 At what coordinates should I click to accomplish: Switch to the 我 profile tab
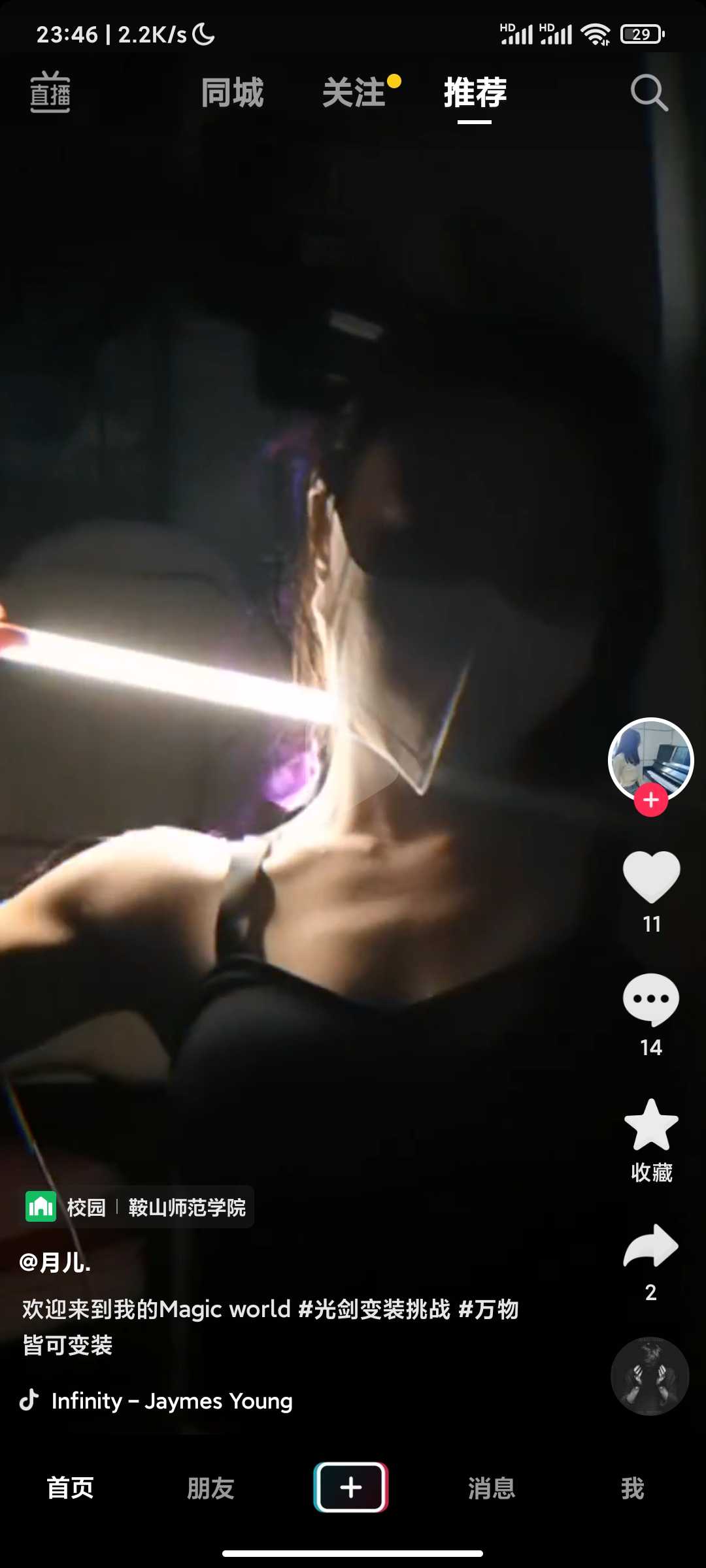(x=632, y=1488)
